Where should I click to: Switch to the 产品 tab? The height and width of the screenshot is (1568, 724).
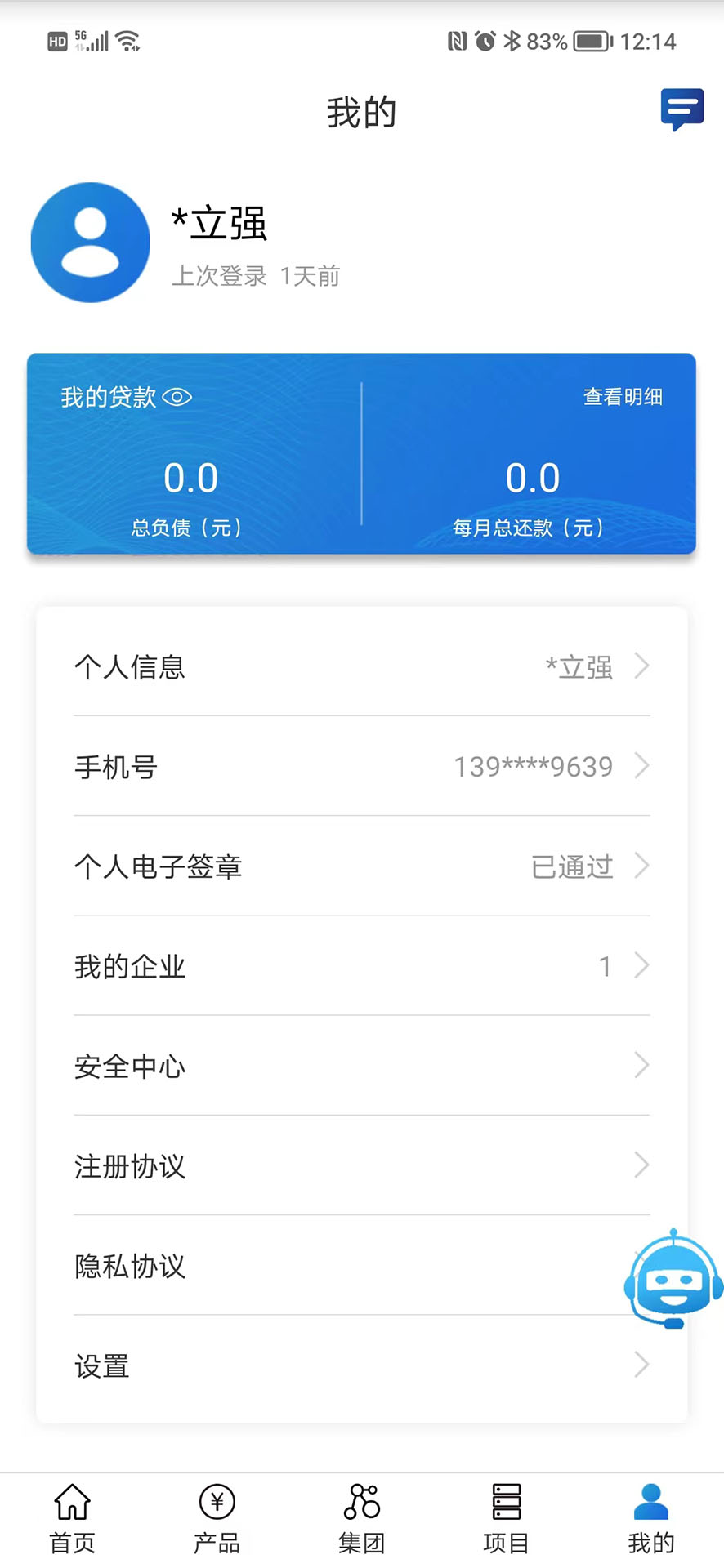pyautogui.click(x=217, y=1519)
